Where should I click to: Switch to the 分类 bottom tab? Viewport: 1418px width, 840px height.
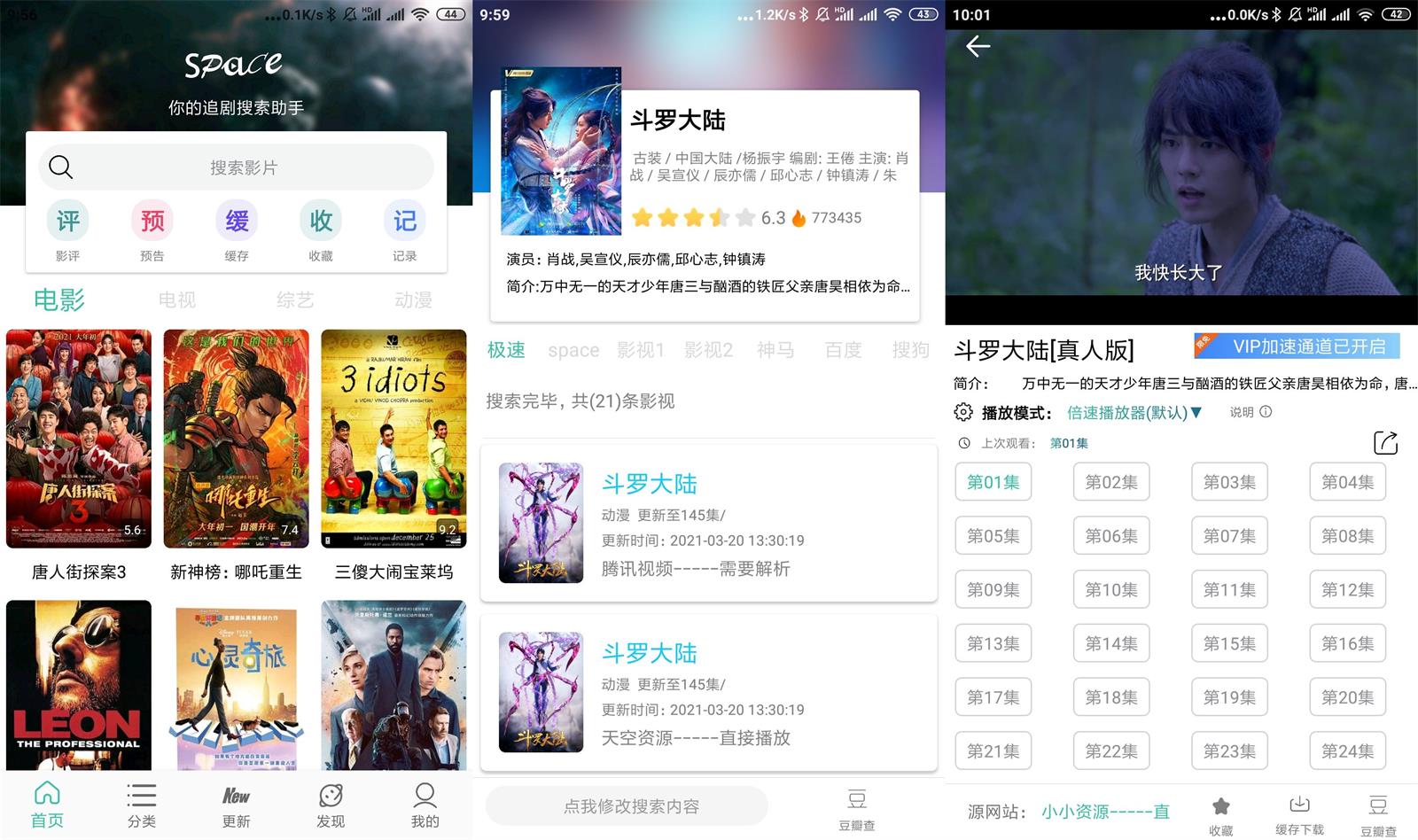click(142, 805)
